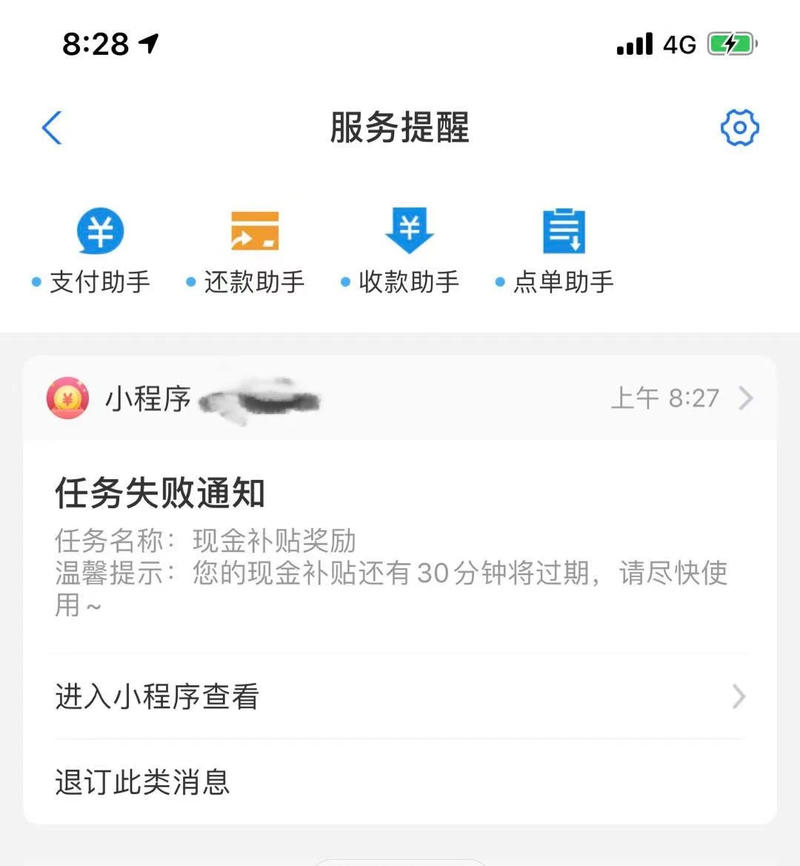The image size is (800, 866).
Task: Open details with the 进入小程序查看 chevron
Action: [x=737, y=695]
